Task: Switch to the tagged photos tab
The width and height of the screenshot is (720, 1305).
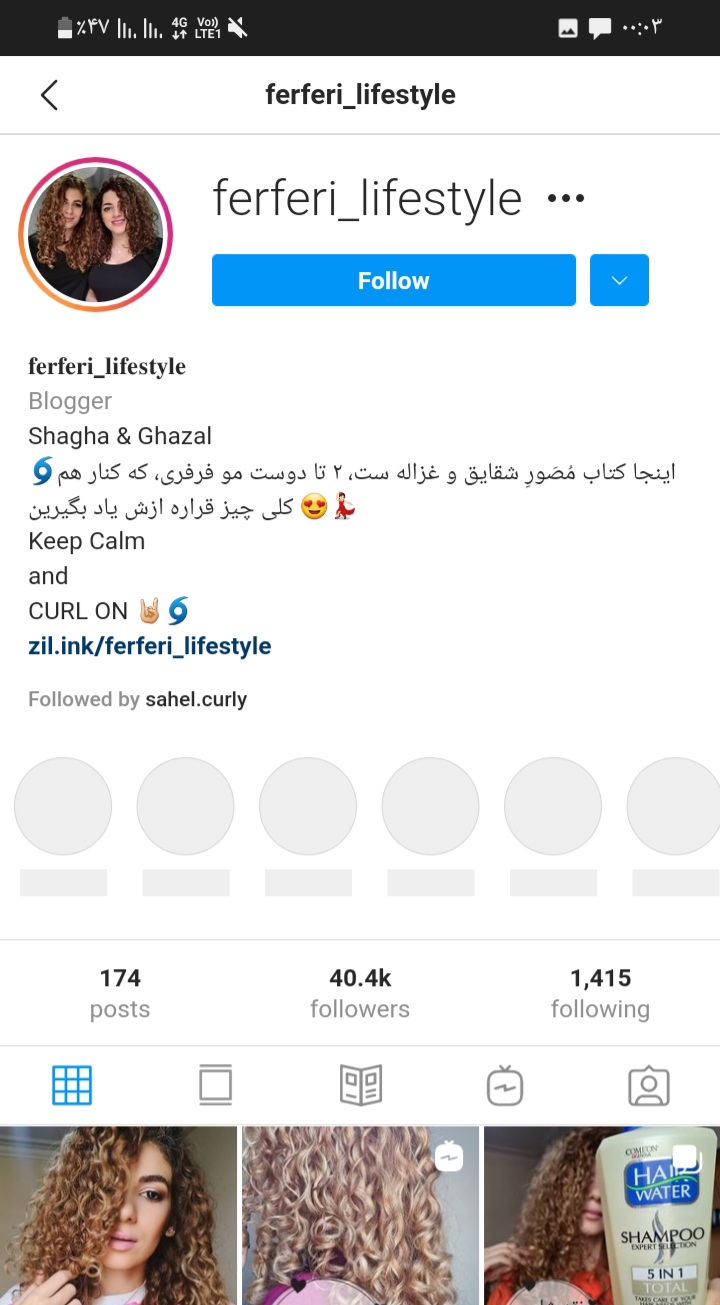Action: coord(649,1085)
